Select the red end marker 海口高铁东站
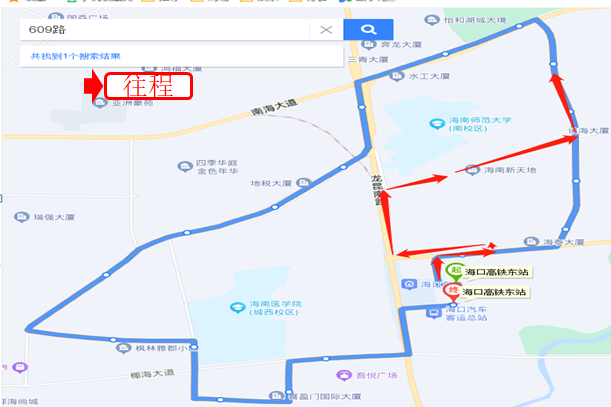 tap(453, 290)
